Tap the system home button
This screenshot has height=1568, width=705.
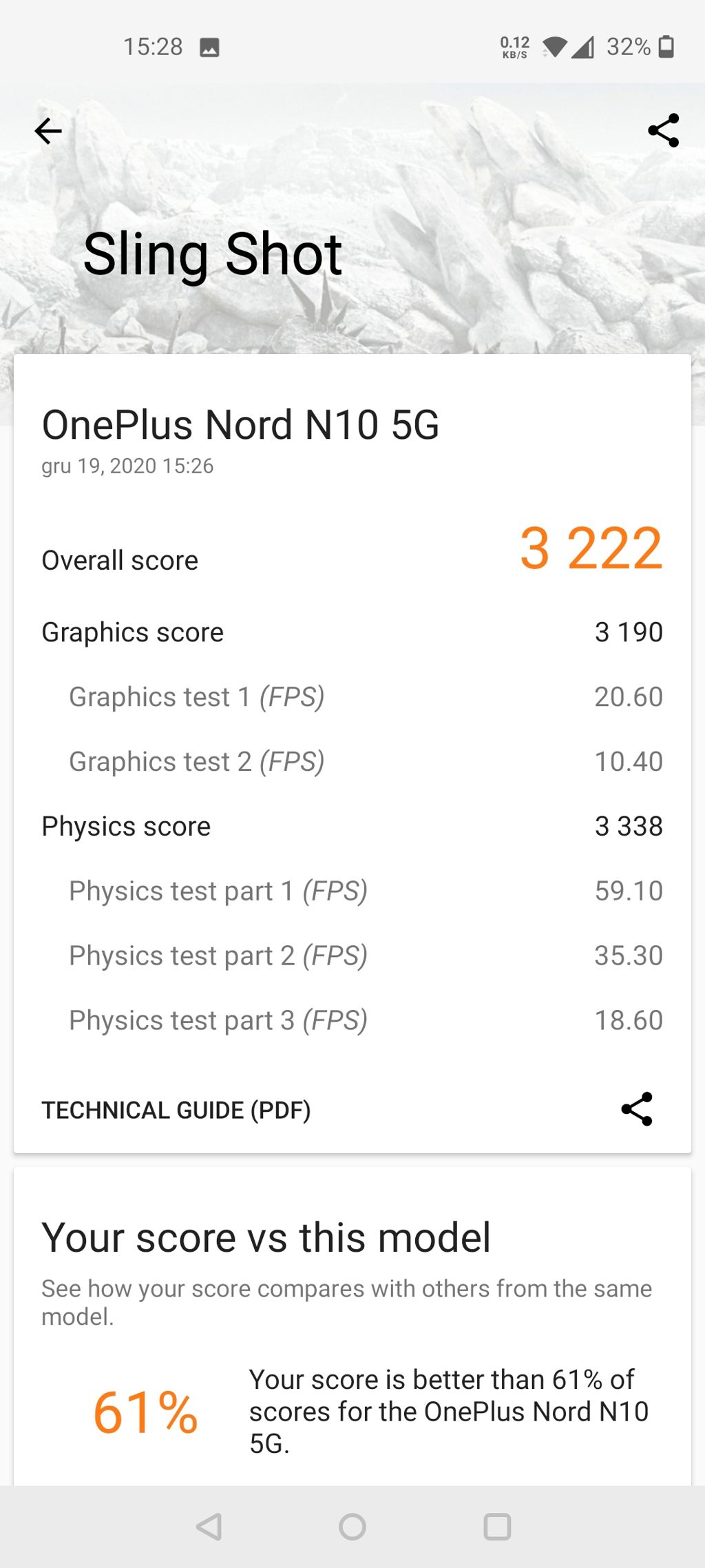tap(352, 1527)
